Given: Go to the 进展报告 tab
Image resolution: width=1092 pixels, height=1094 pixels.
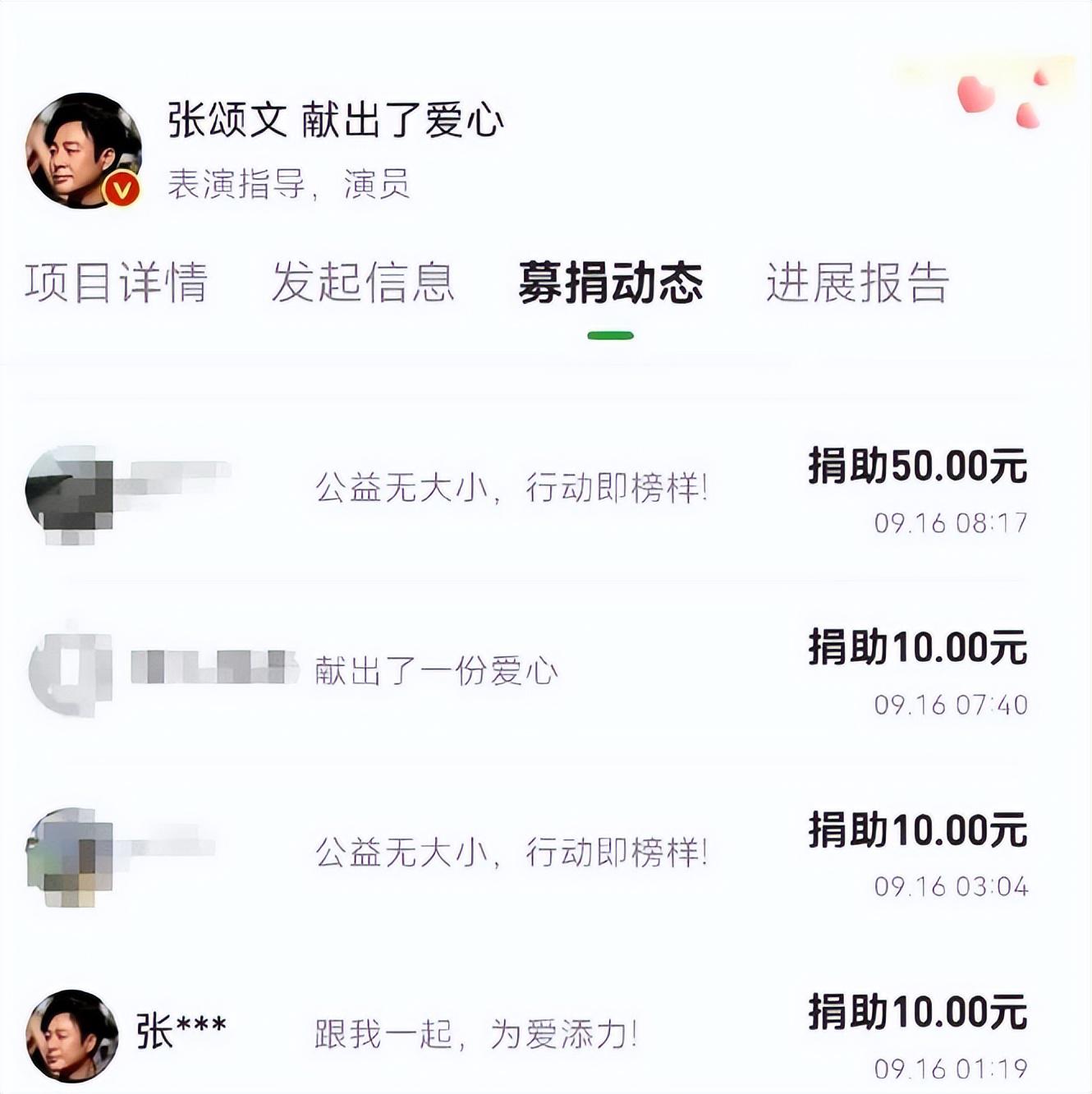Looking at the screenshot, I should [857, 283].
